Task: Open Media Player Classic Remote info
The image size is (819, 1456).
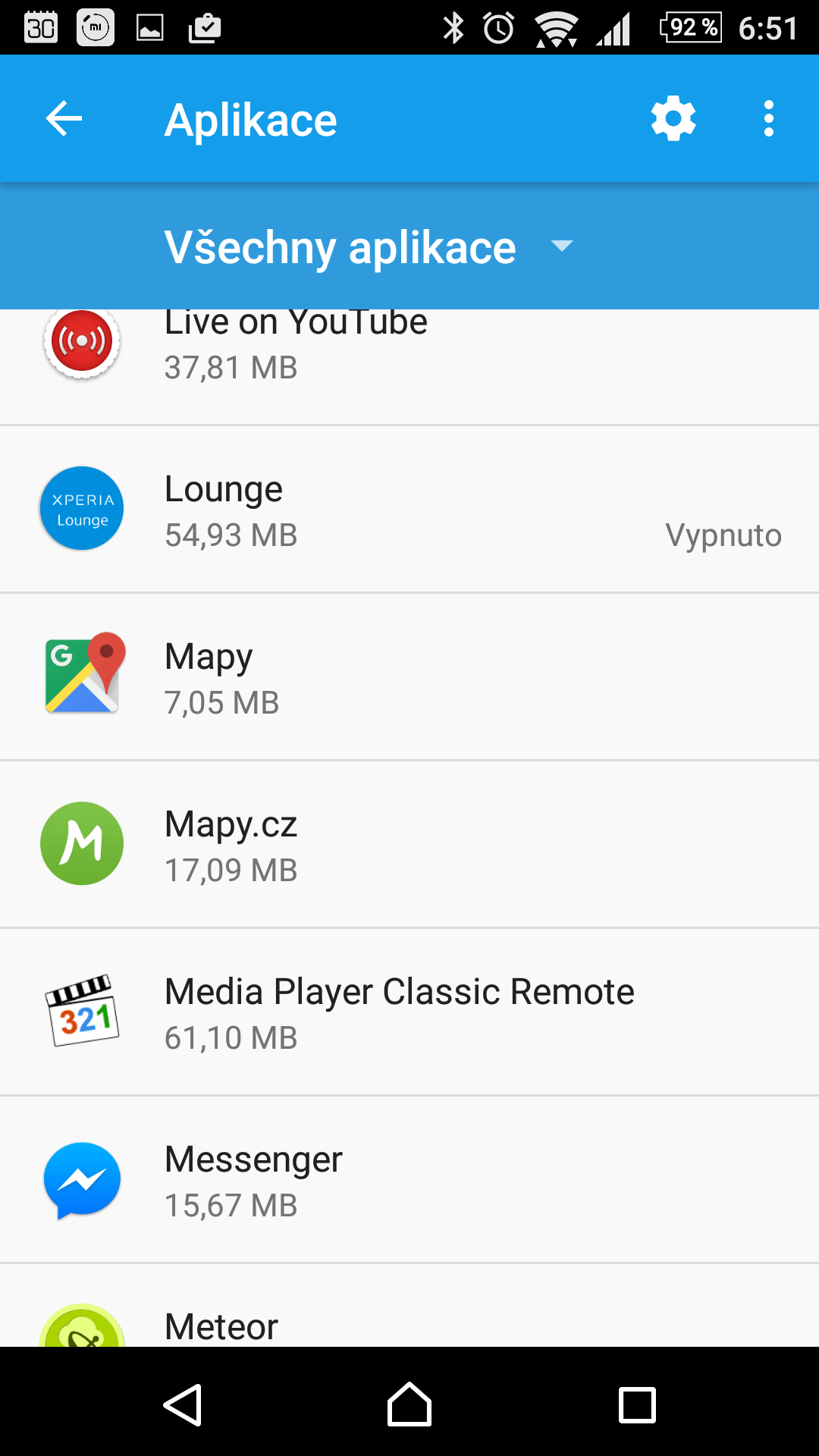Action: pyautogui.click(x=409, y=1012)
